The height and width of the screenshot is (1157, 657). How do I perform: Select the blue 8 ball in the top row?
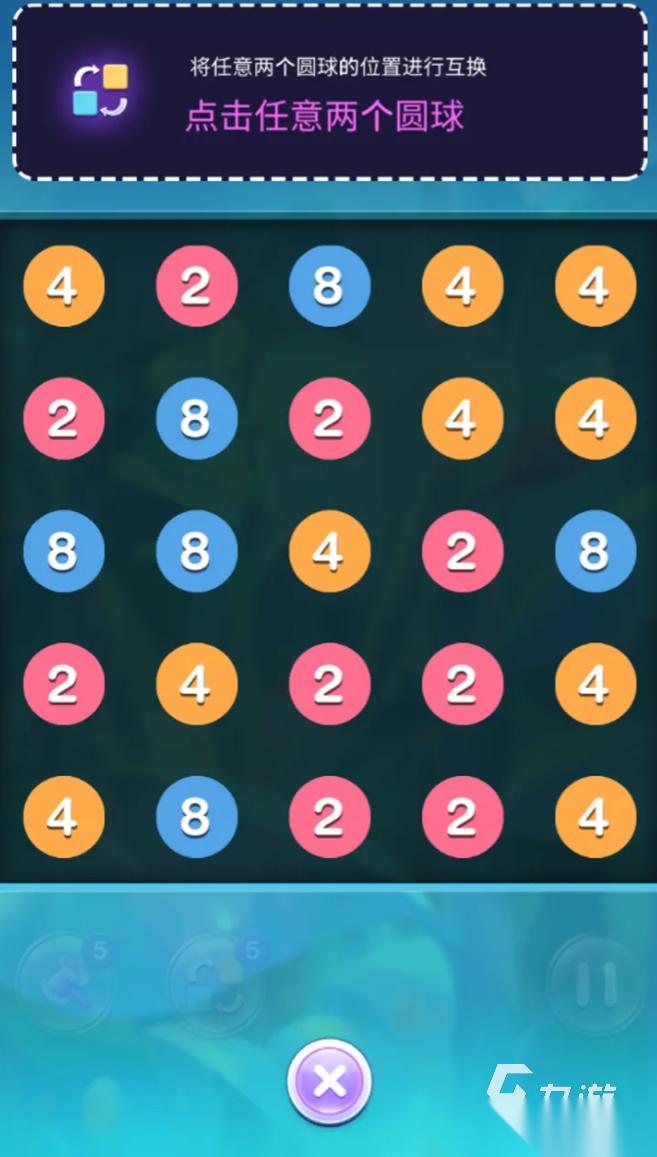click(329, 286)
